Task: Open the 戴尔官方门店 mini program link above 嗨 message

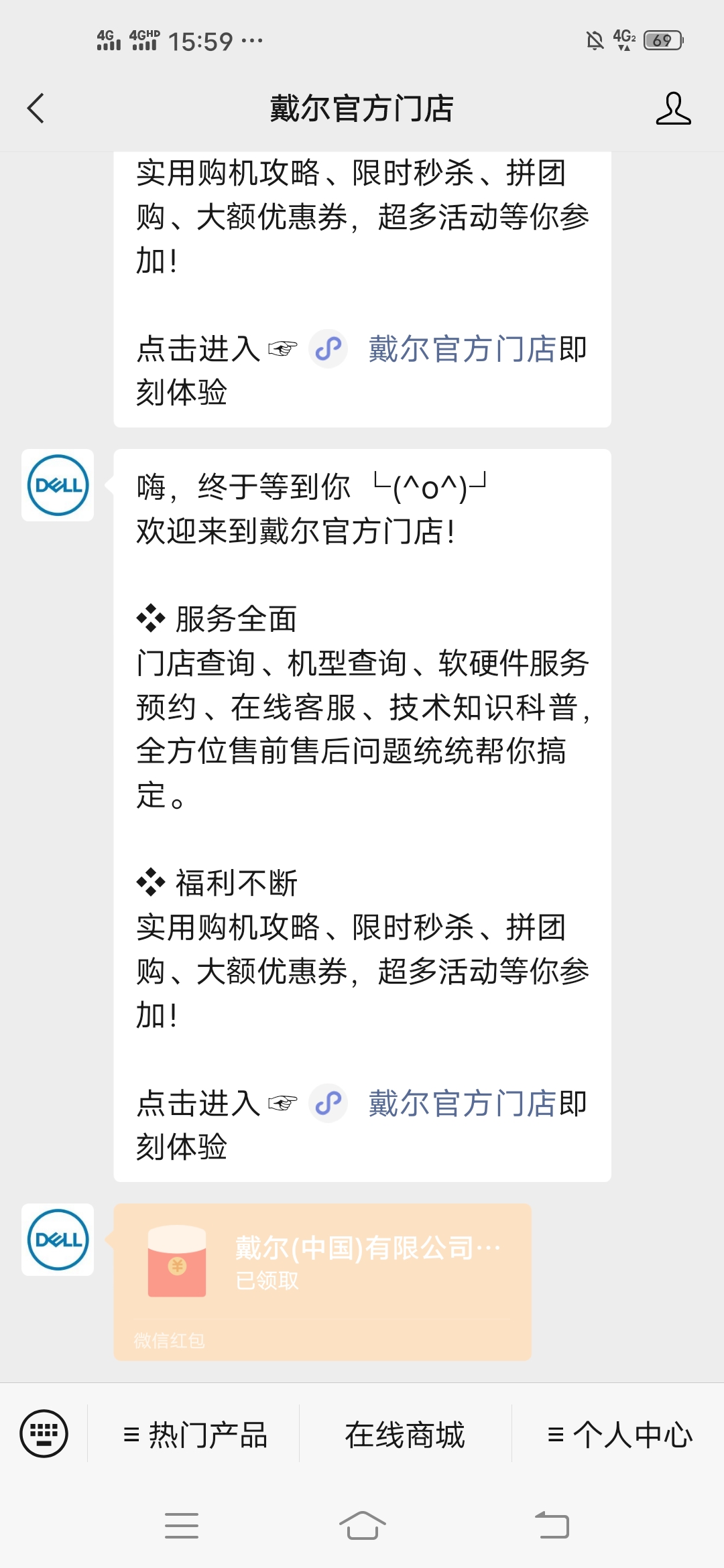Action: pyautogui.click(x=462, y=349)
